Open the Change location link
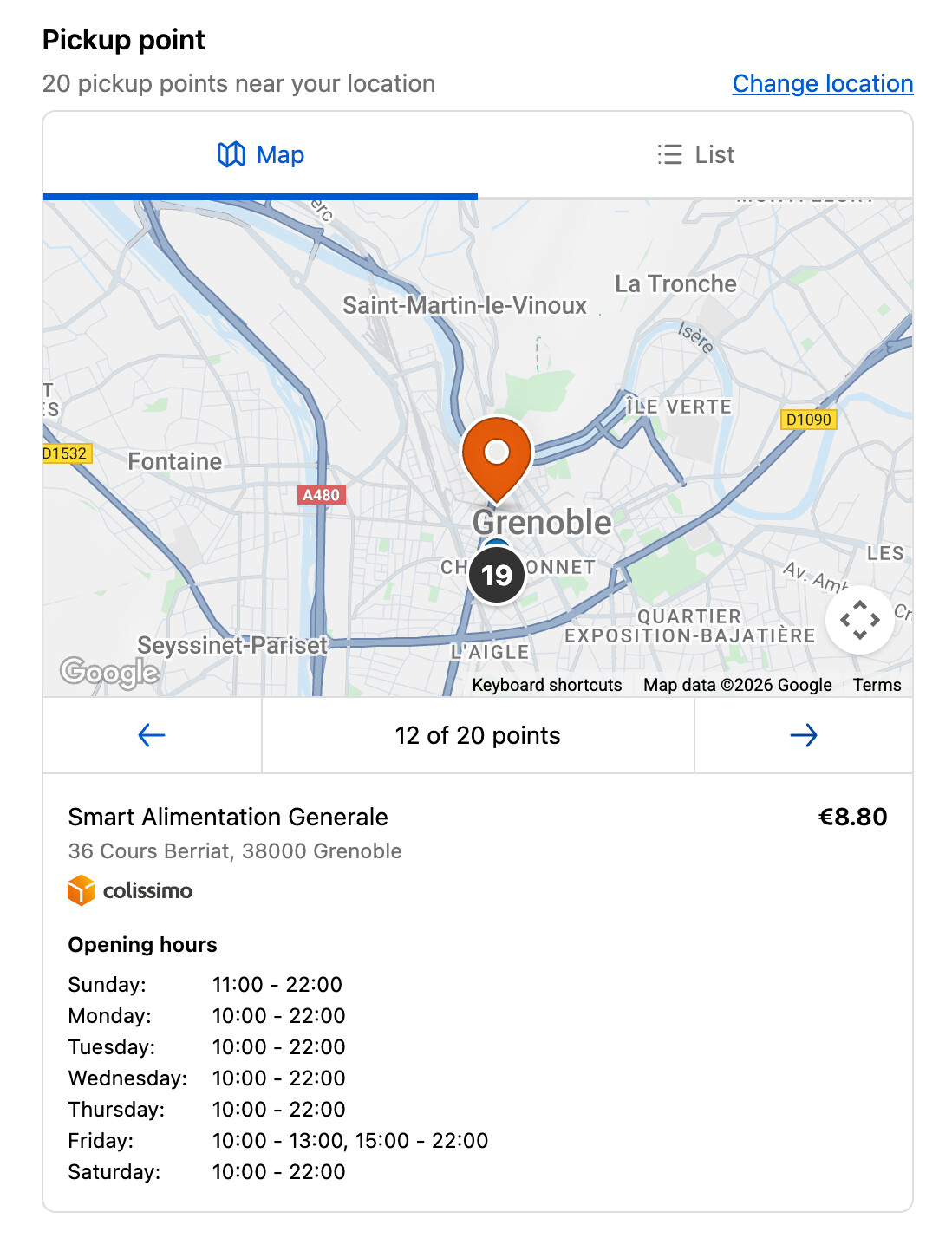 click(x=822, y=83)
